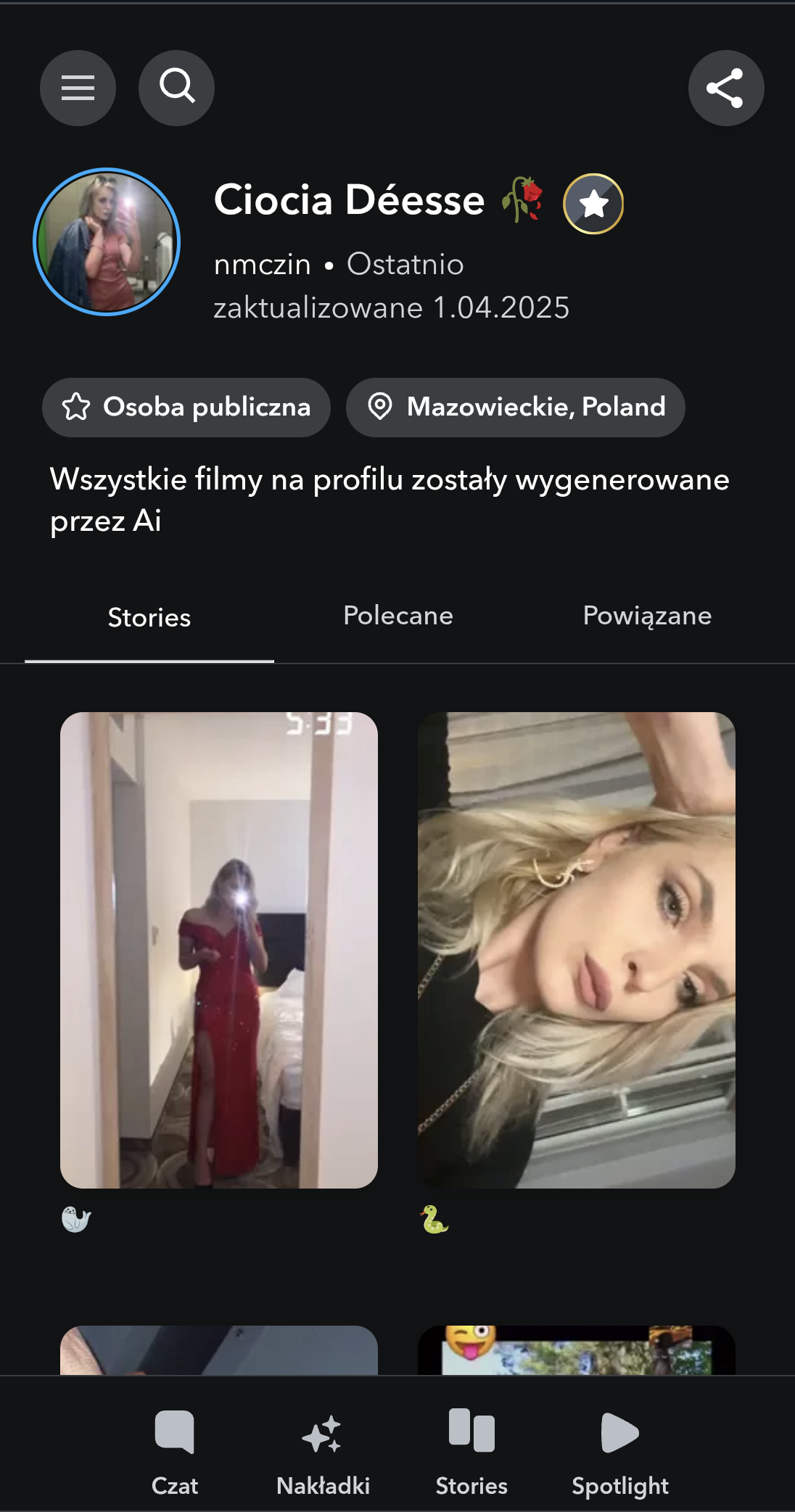
Task: Share this profile
Action: pos(725,88)
